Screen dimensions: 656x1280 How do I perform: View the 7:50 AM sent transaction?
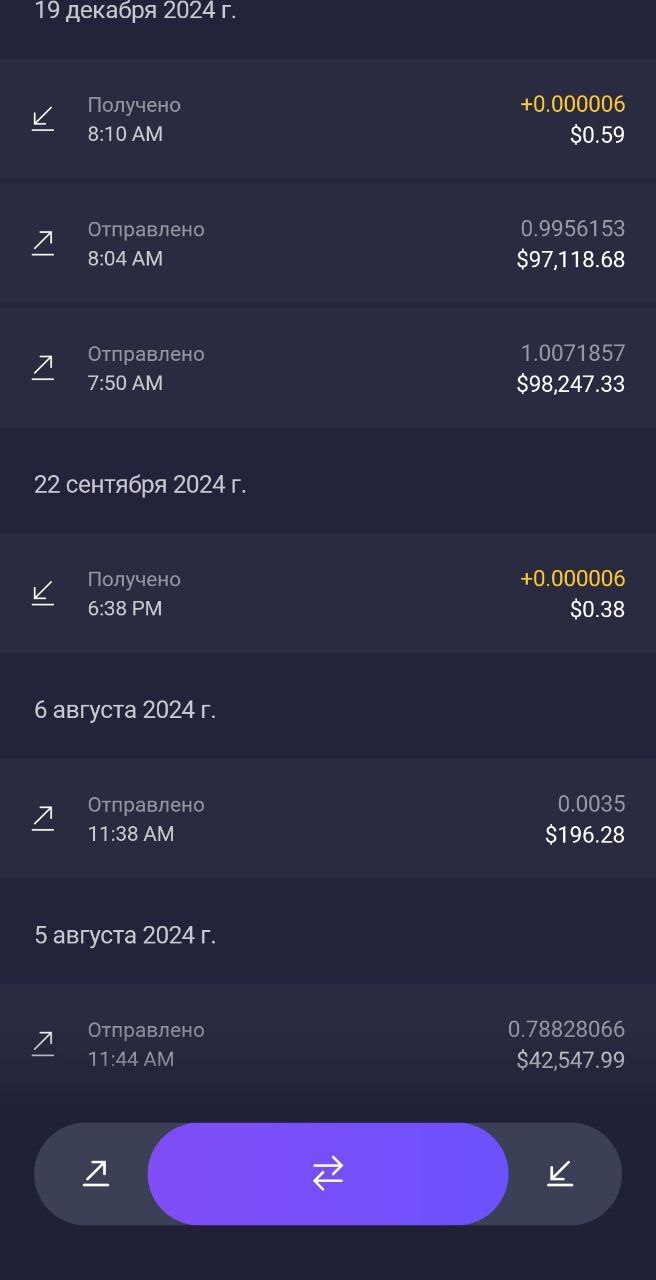[328, 368]
